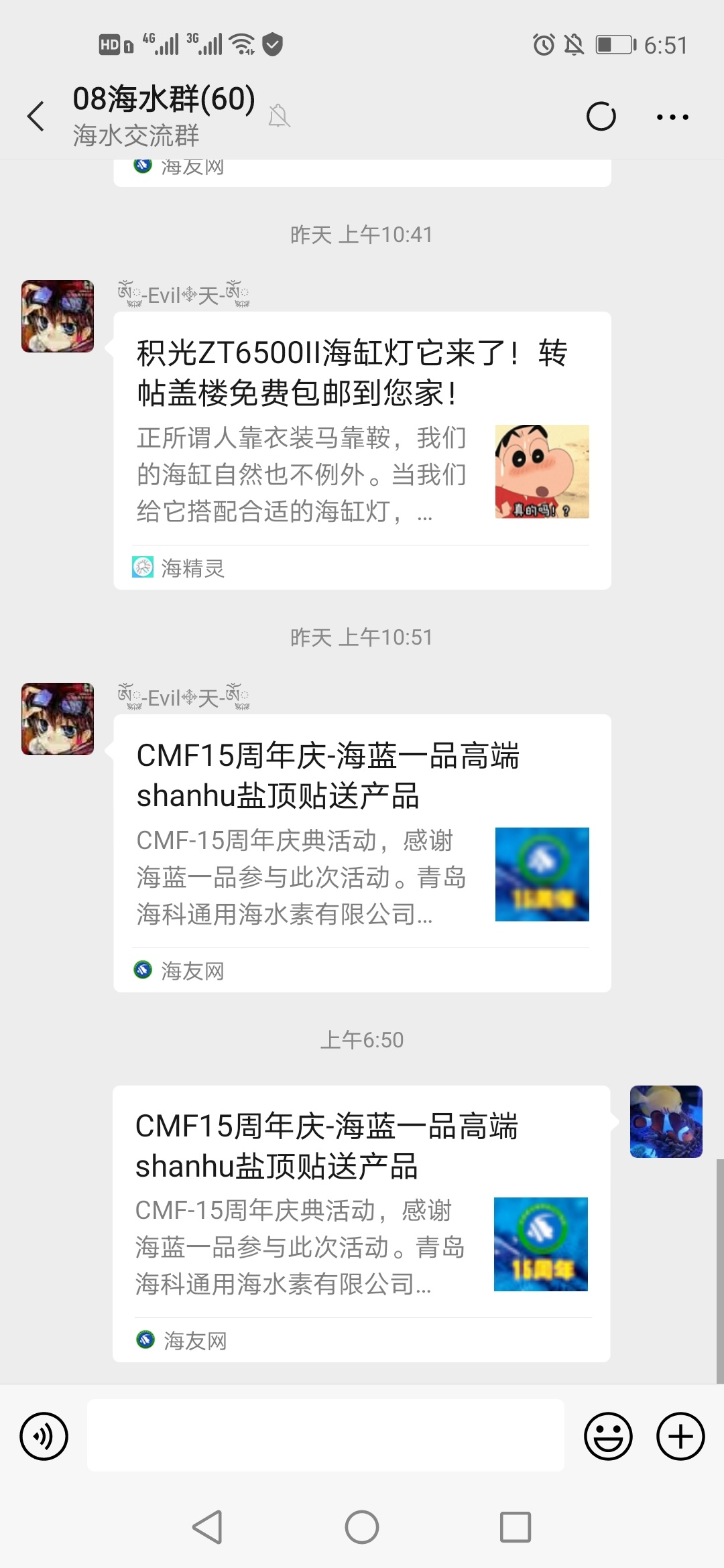The width and height of the screenshot is (724, 1568).
Task: View Evil天's avatar beside the 10:51 article
Action: coord(58,719)
